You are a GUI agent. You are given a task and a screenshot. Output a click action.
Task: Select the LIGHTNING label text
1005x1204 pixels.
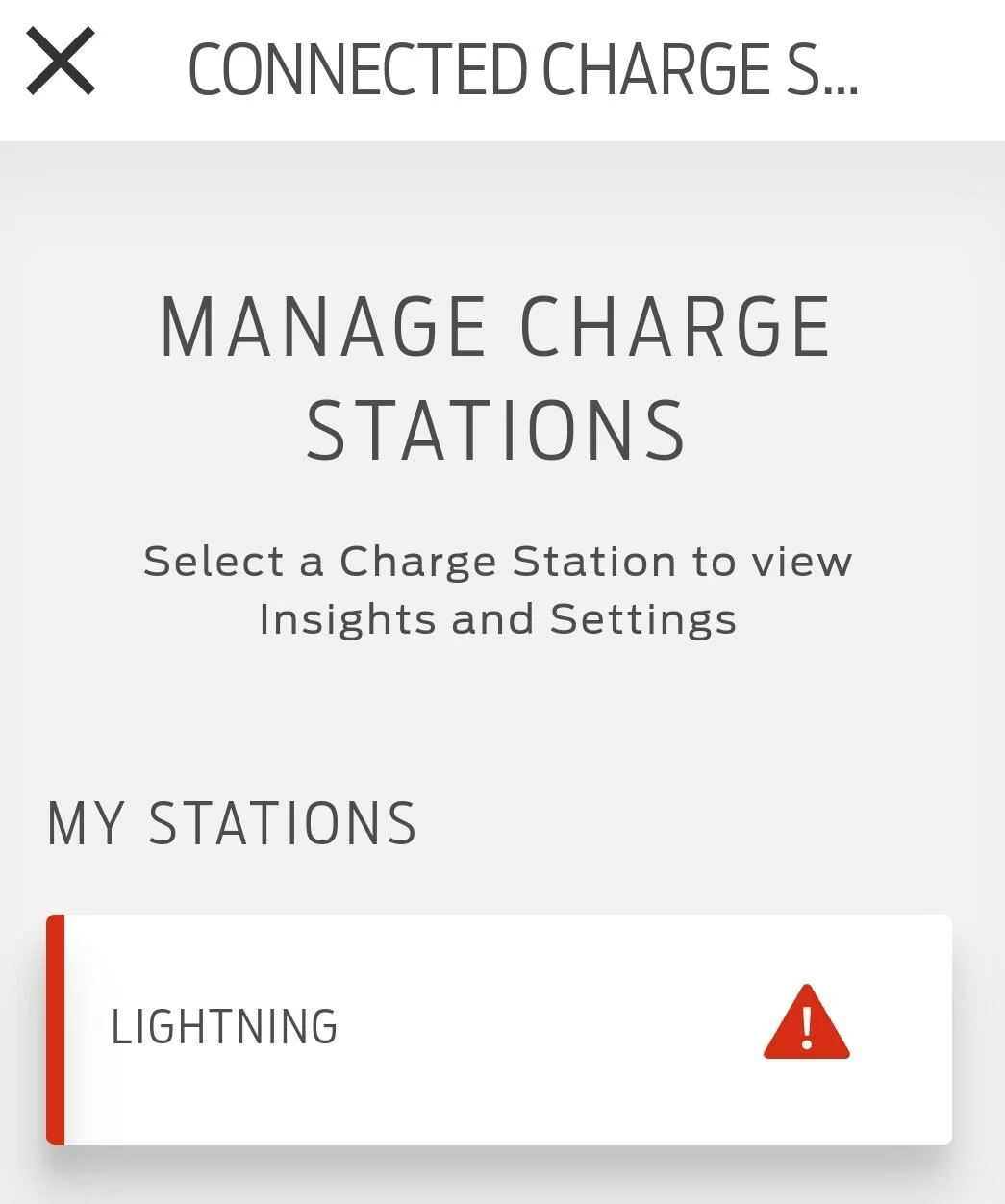pyautogui.click(x=225, y=1026)
